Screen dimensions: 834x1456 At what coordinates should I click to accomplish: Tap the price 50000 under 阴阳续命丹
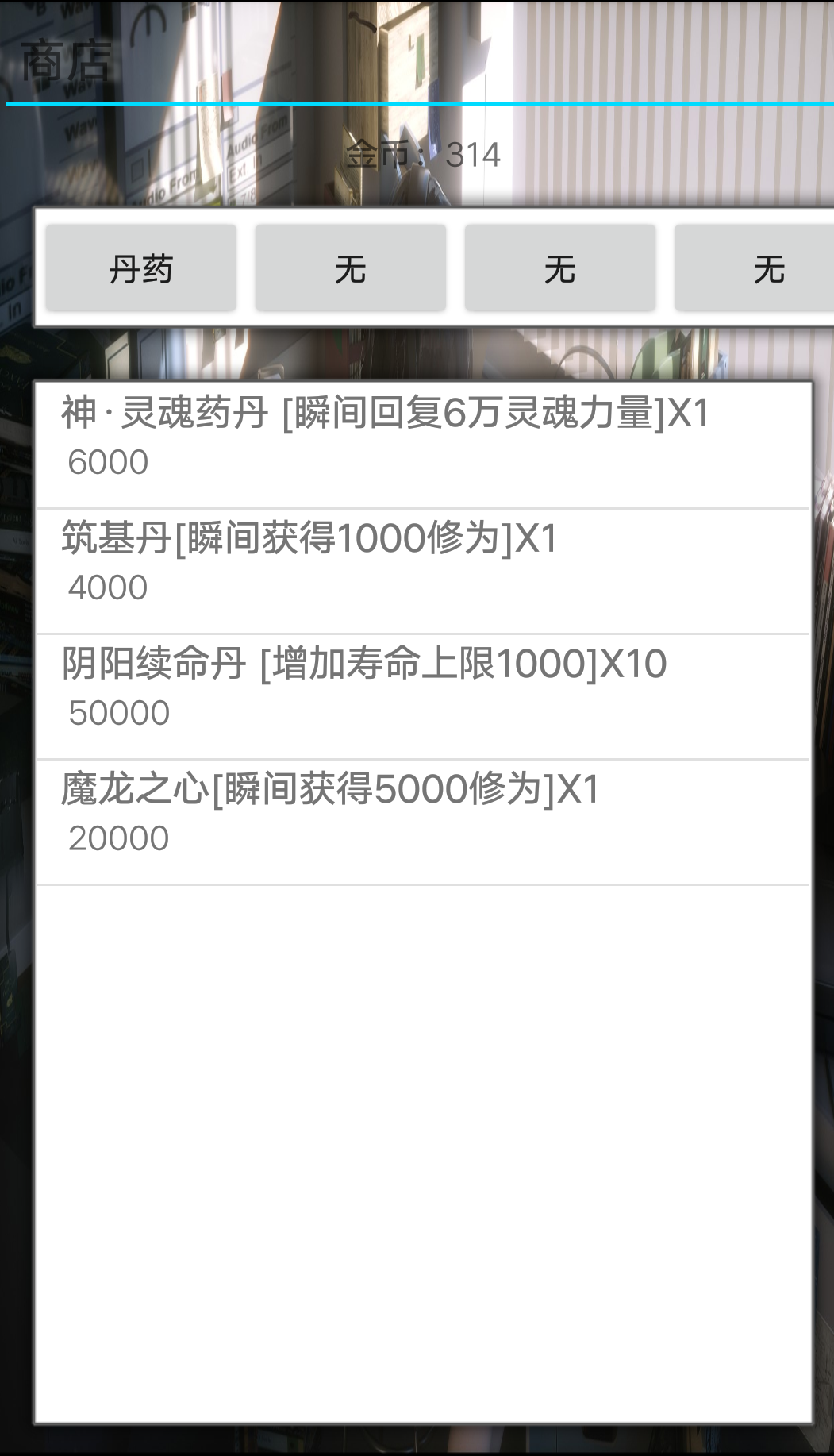tap(120, 713)
